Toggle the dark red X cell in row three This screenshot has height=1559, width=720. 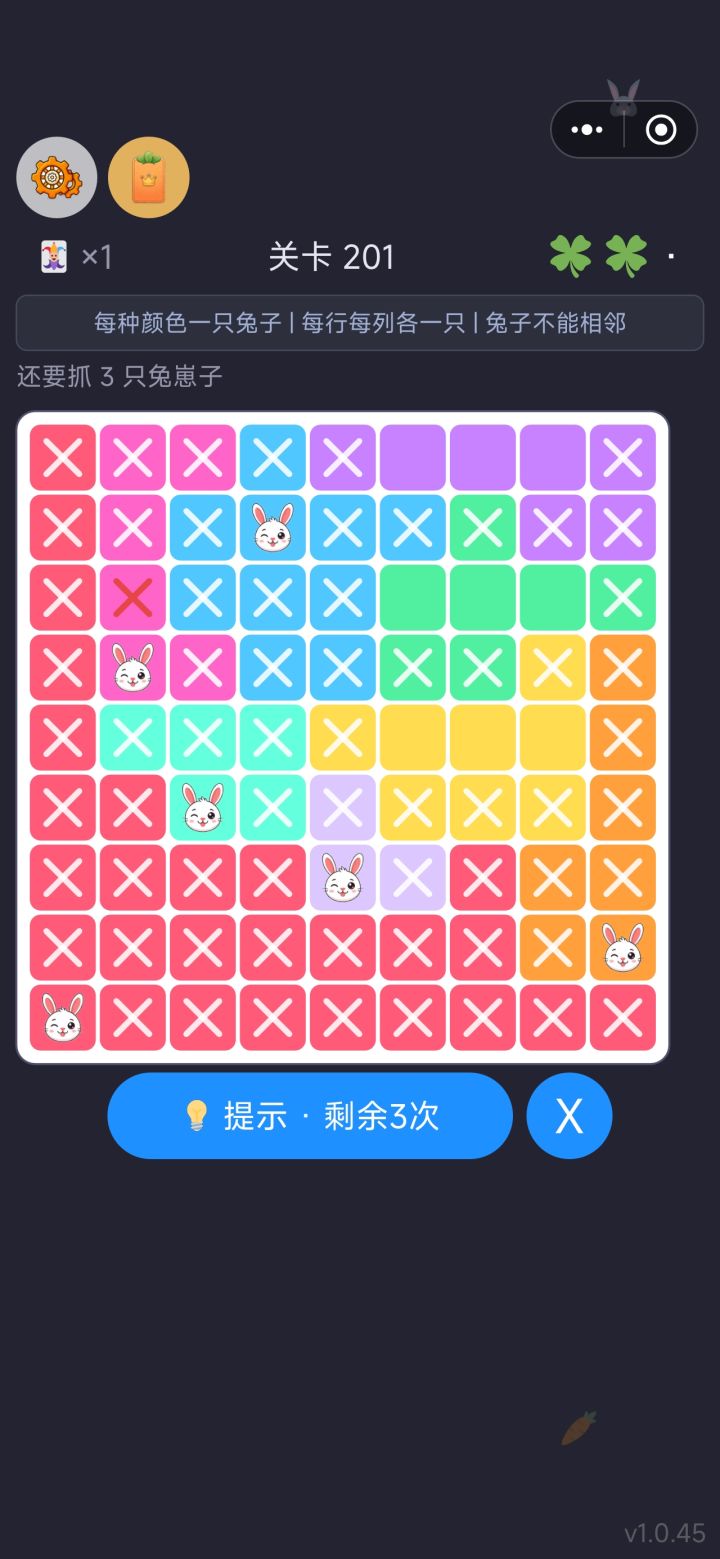132,598
